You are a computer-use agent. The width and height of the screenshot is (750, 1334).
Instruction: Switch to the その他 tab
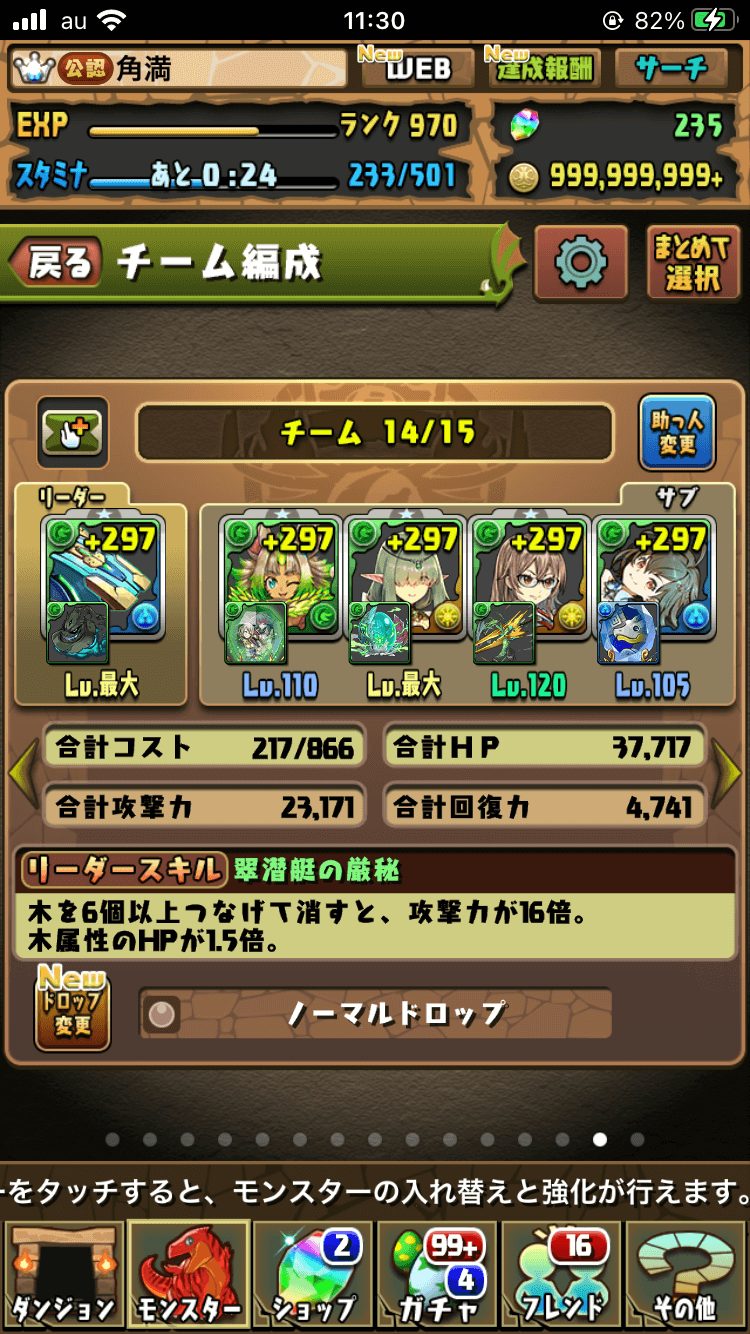click(686, 1273)
